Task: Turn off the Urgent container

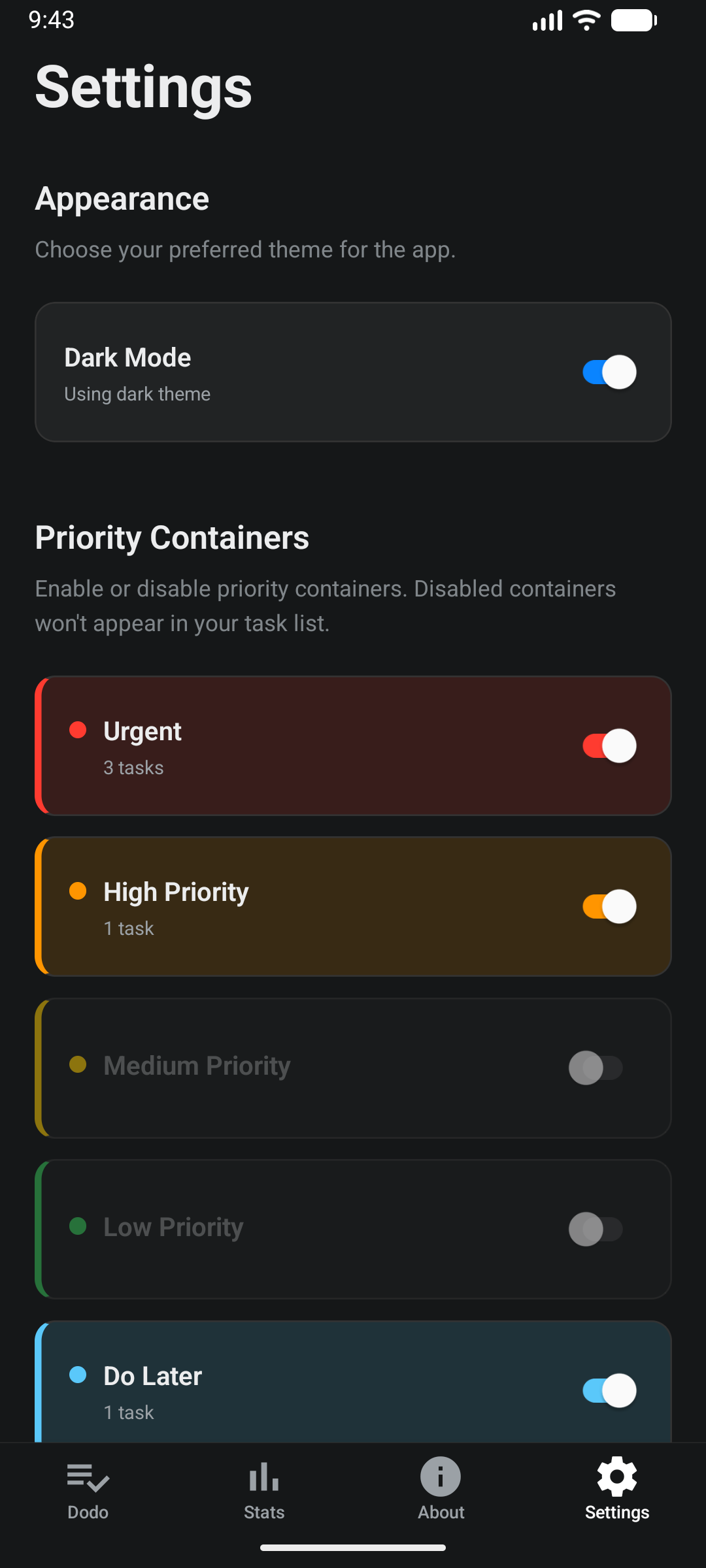Action: tap(609, 745)
